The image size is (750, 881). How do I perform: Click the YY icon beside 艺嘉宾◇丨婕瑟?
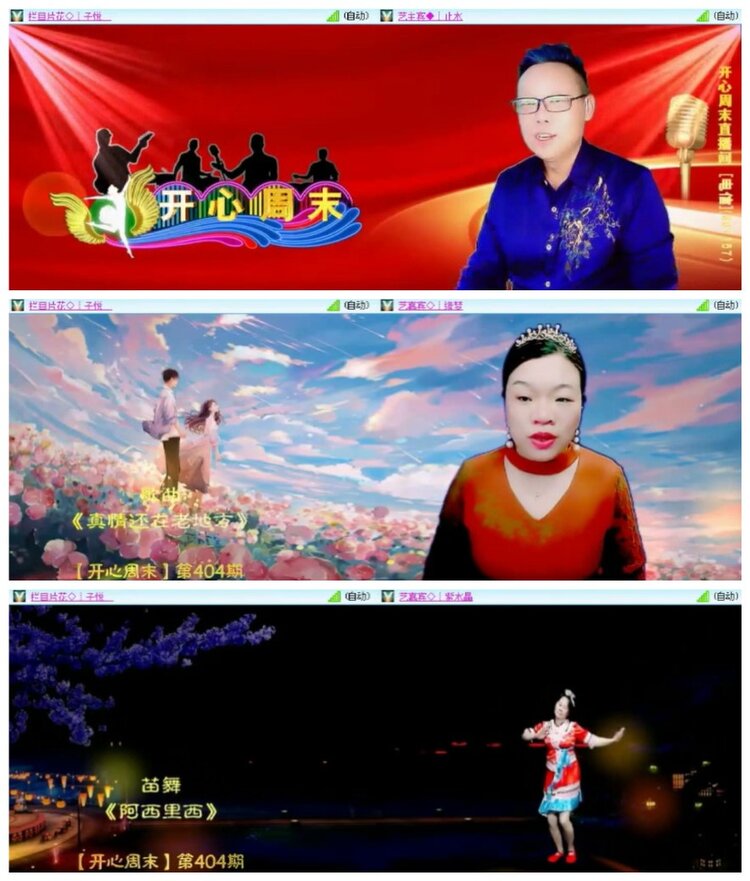point(385,302)
